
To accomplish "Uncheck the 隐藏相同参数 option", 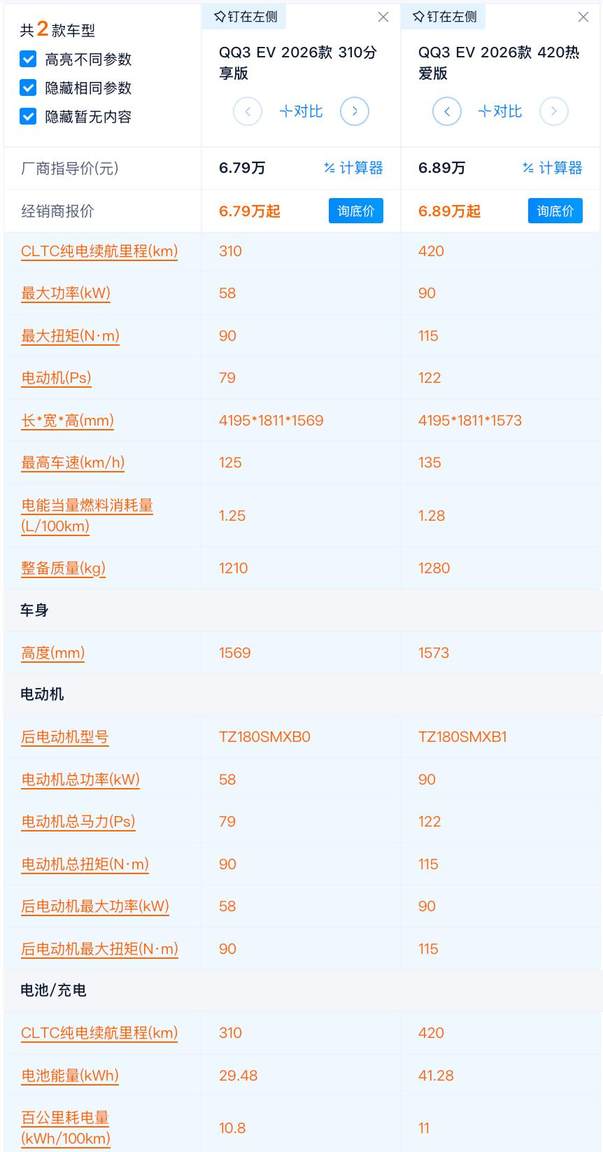I will coord(28,88).
